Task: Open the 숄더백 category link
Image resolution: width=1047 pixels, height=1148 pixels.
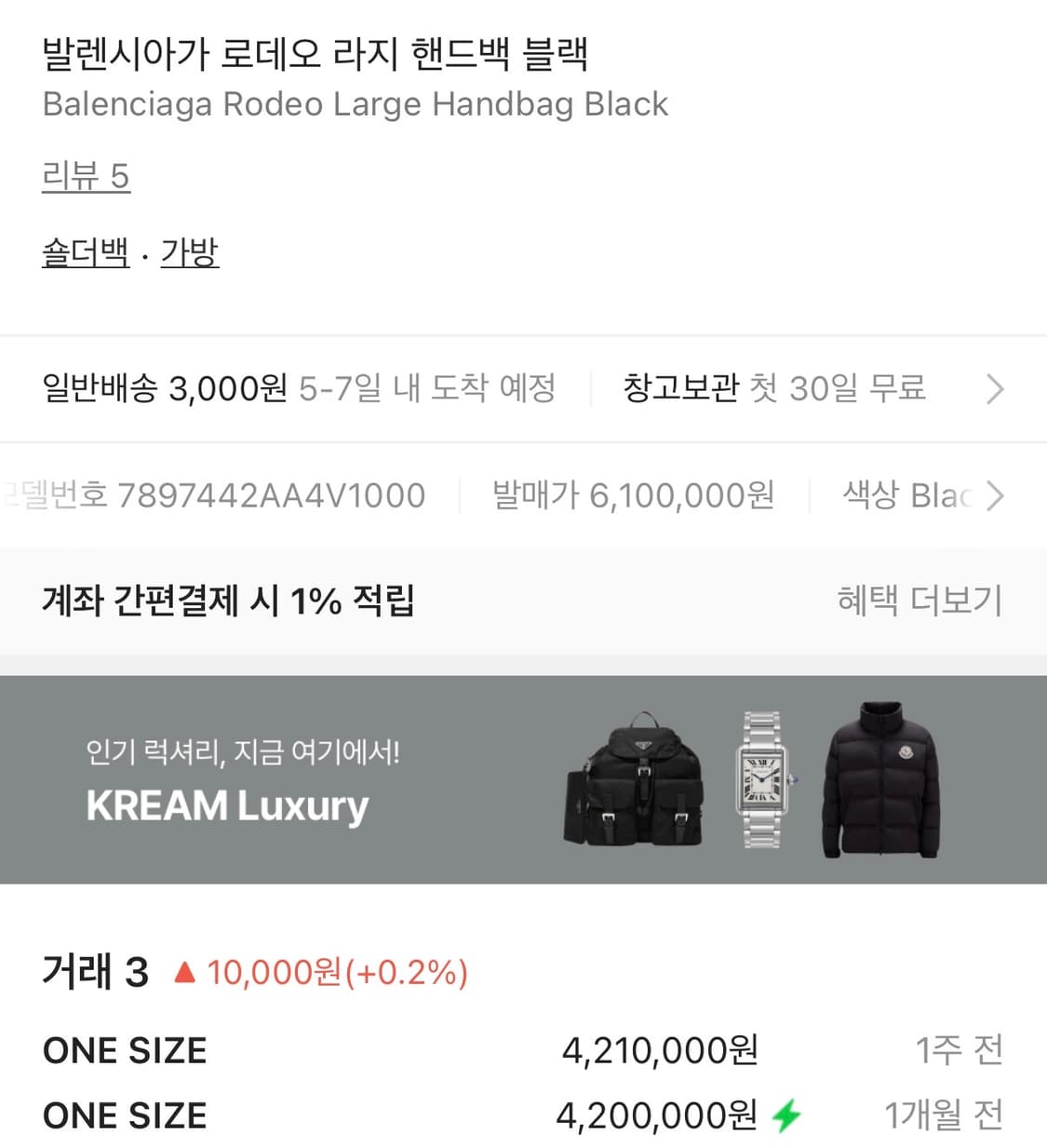Action: click(x=84, y=250)
